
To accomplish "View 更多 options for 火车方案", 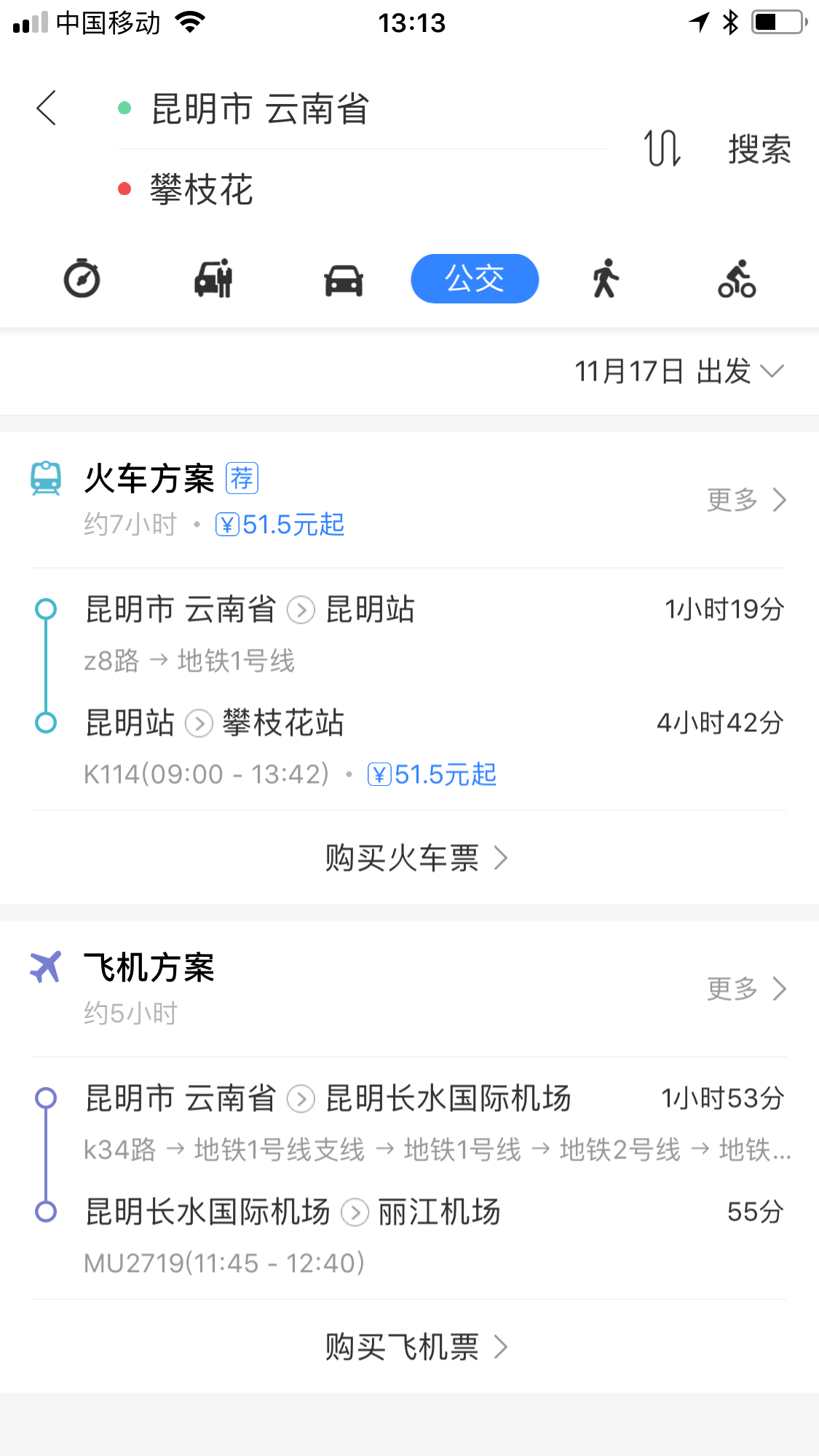I will point(747,500).
